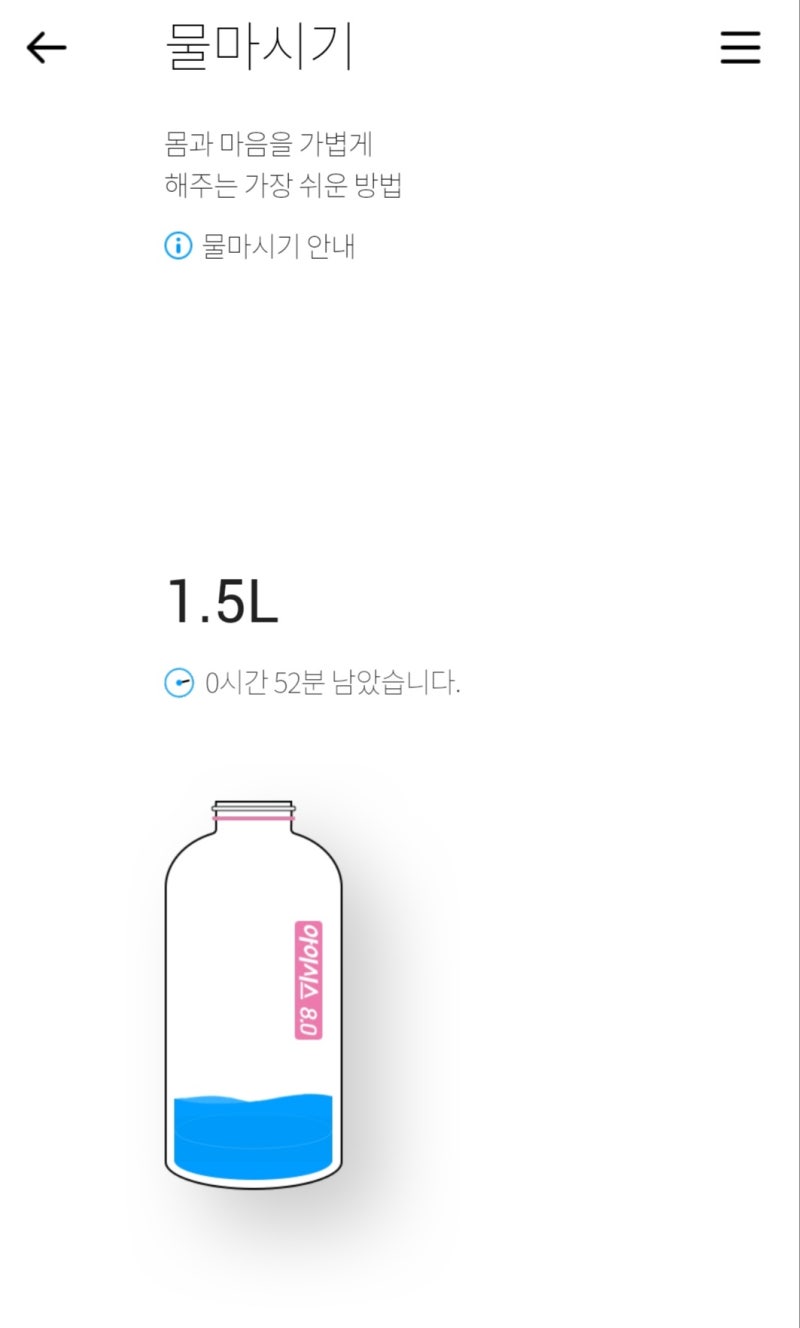
Task: Select the clock timer icon
Action: pyautogui.click(x=177, y=683)
